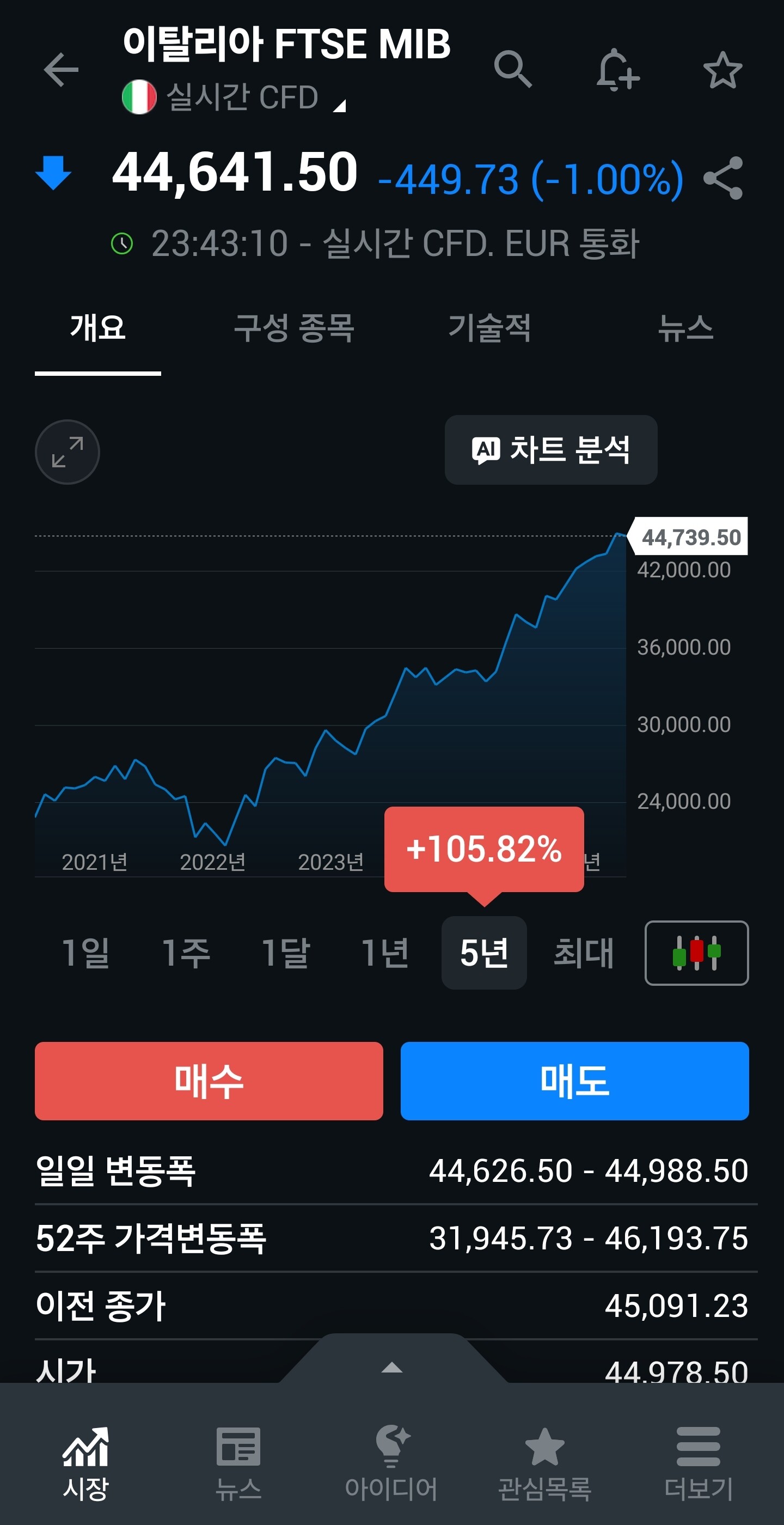784x1525 pixels.
Task: Open the search magnifier
Action: (512, 70)
